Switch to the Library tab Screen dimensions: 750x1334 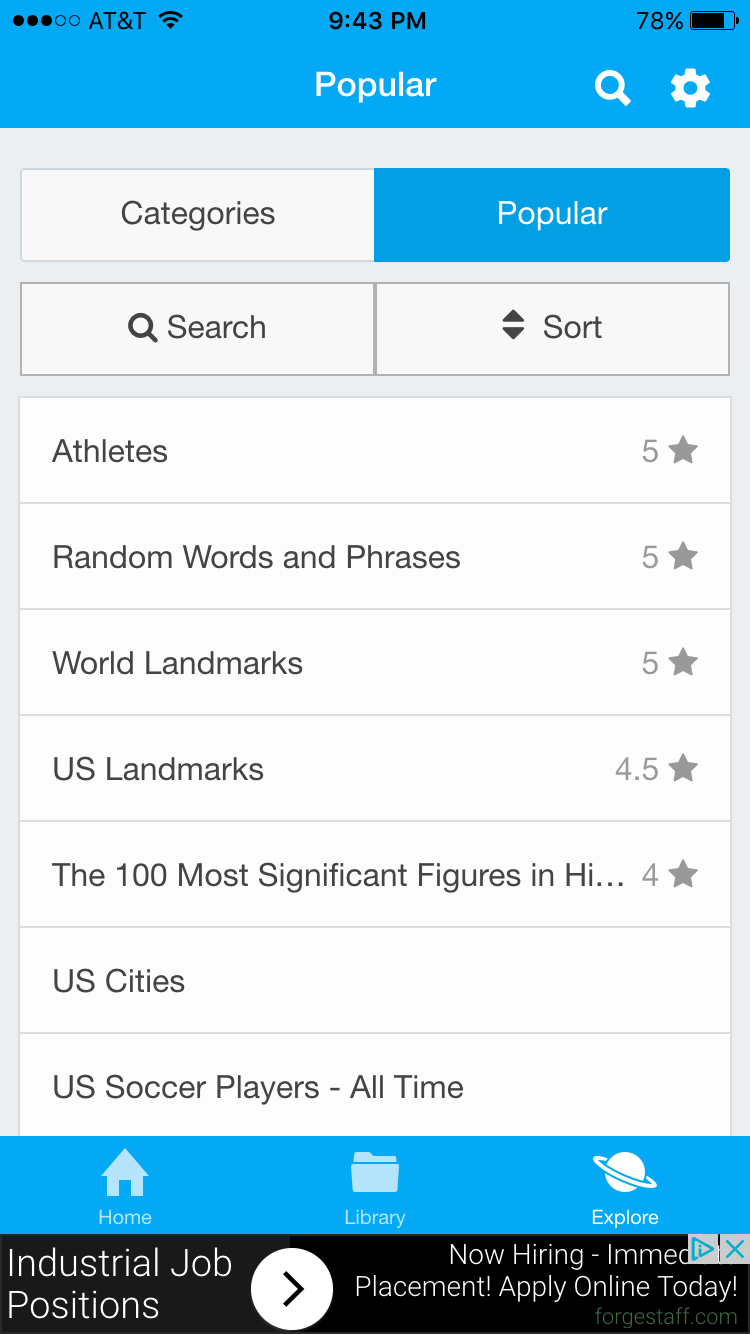point(375,1186)
